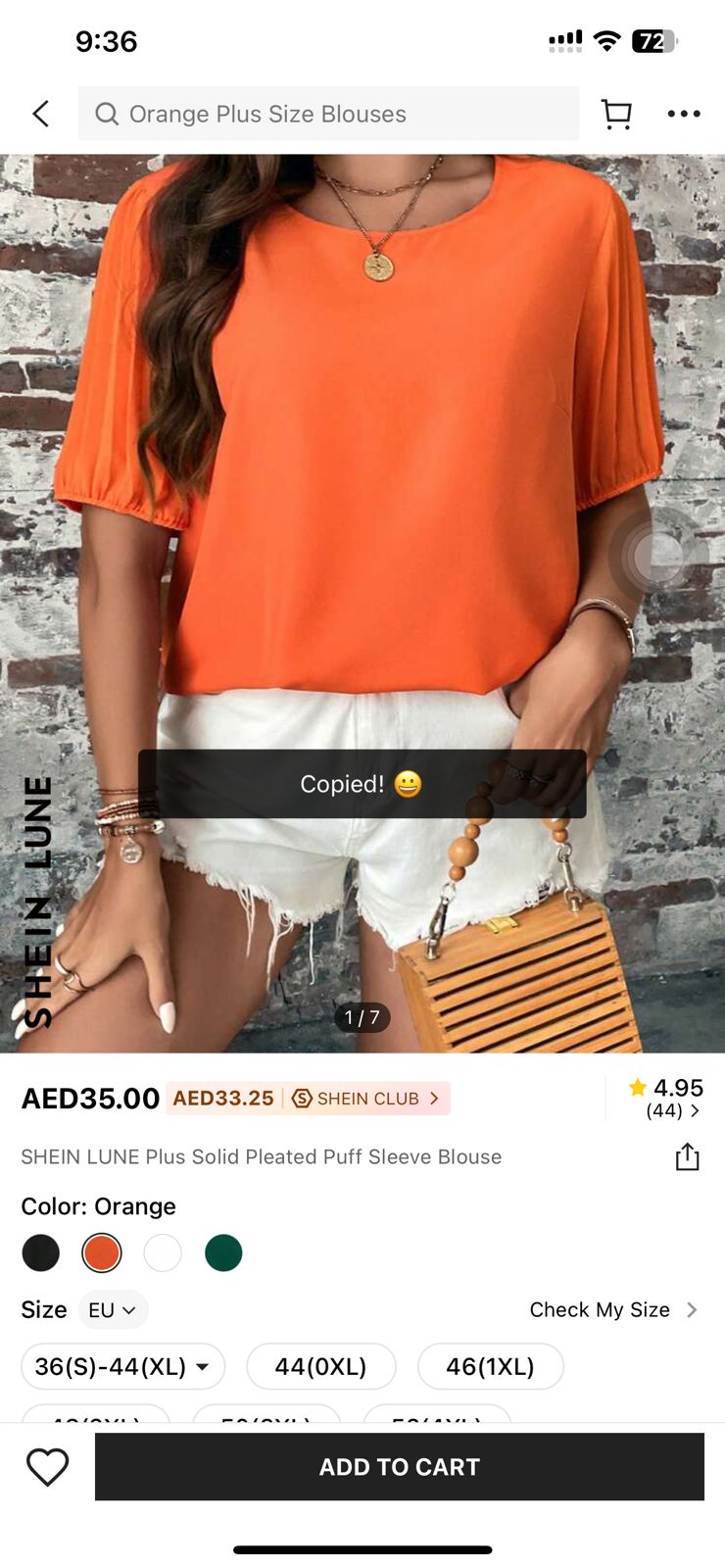Open the three-dot overflow menu
Screen dimensions: 725x1568
click(683, 114)
